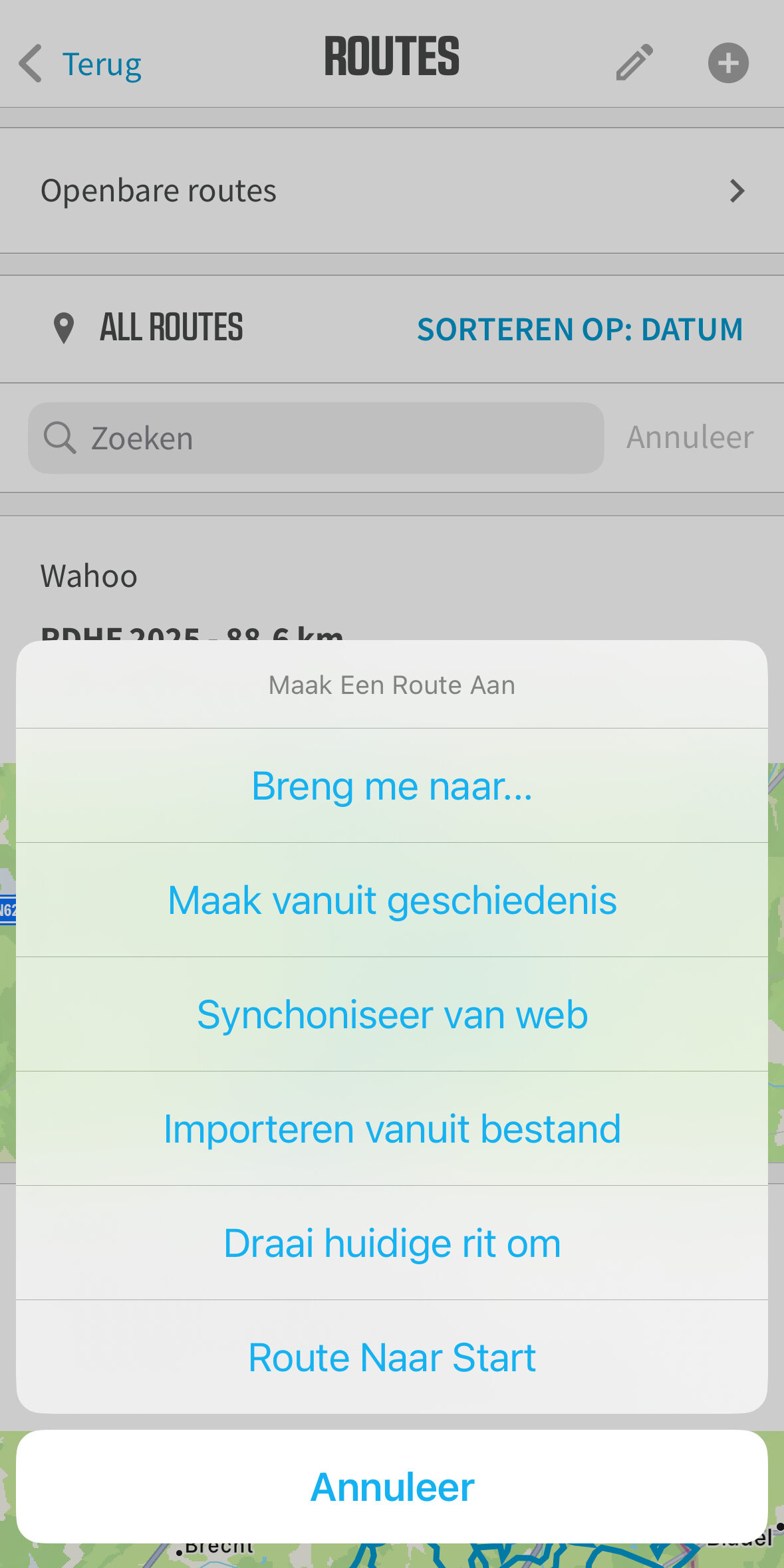
Task: Select 'Synchoniseer van web'
Action: pos(392,1014)
